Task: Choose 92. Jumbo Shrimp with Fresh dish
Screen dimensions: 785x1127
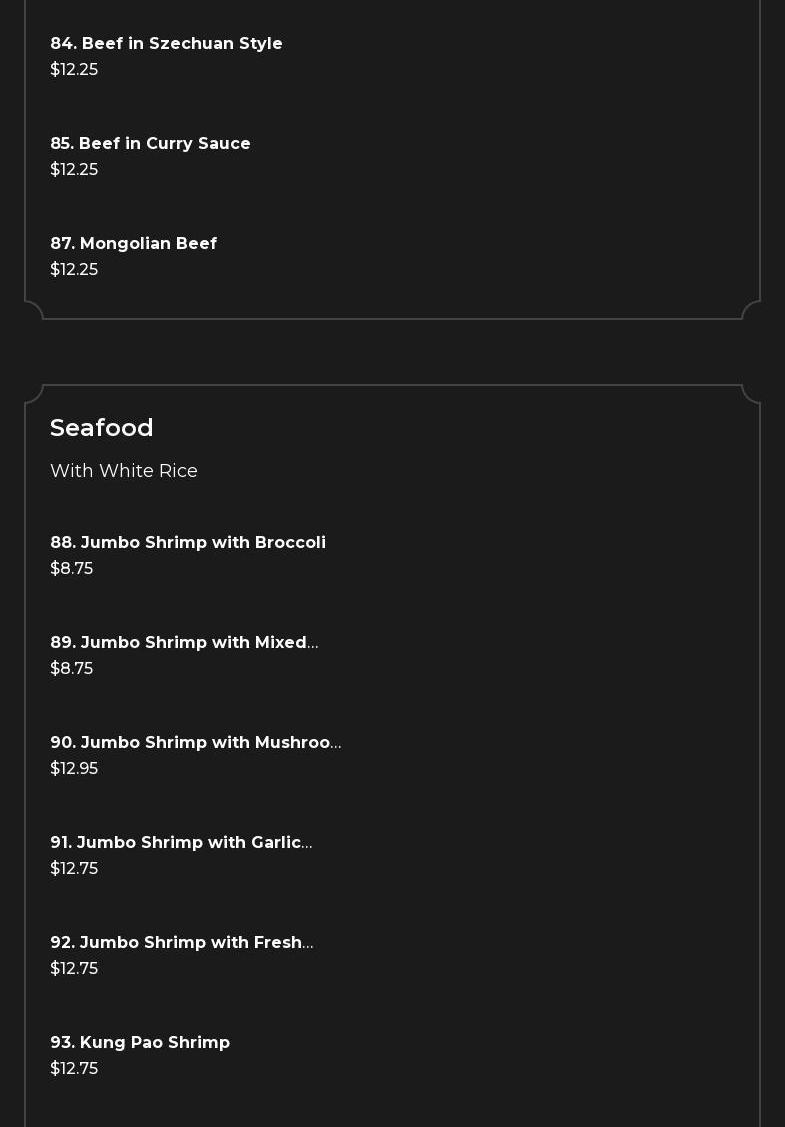Action: coord(181,943)
